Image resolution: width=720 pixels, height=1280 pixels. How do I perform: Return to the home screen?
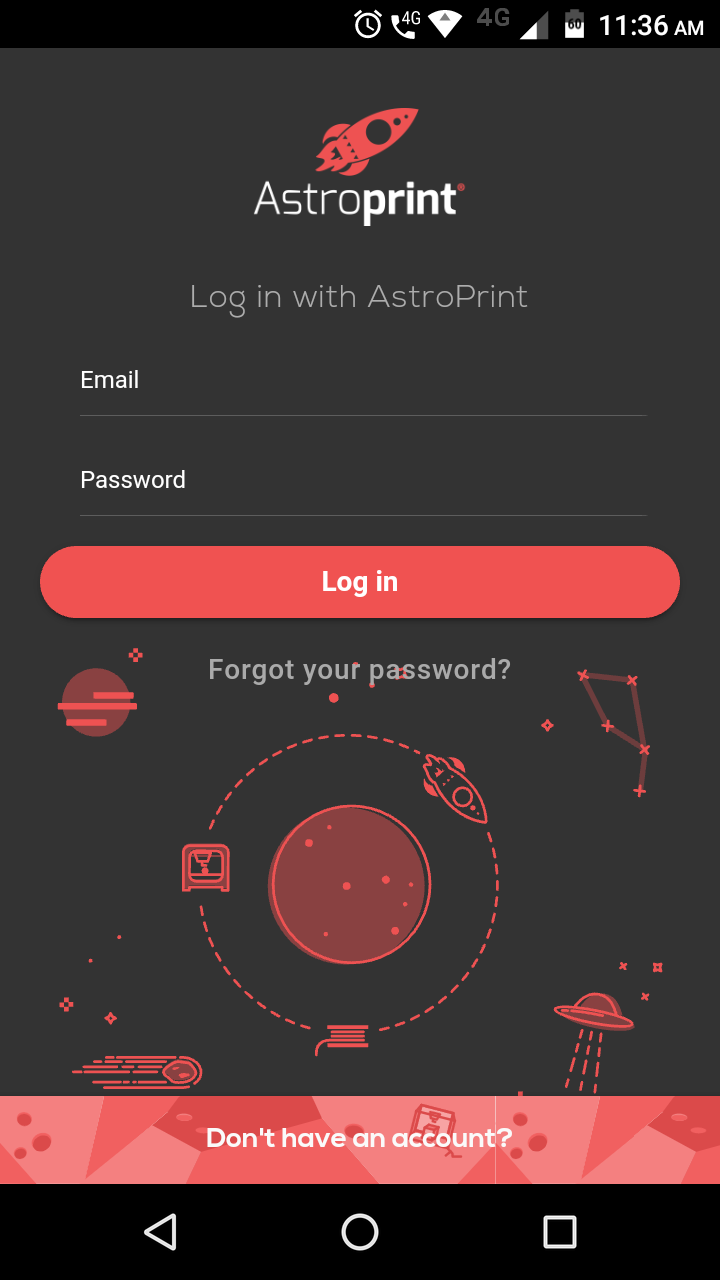(x=360, y=1232)
